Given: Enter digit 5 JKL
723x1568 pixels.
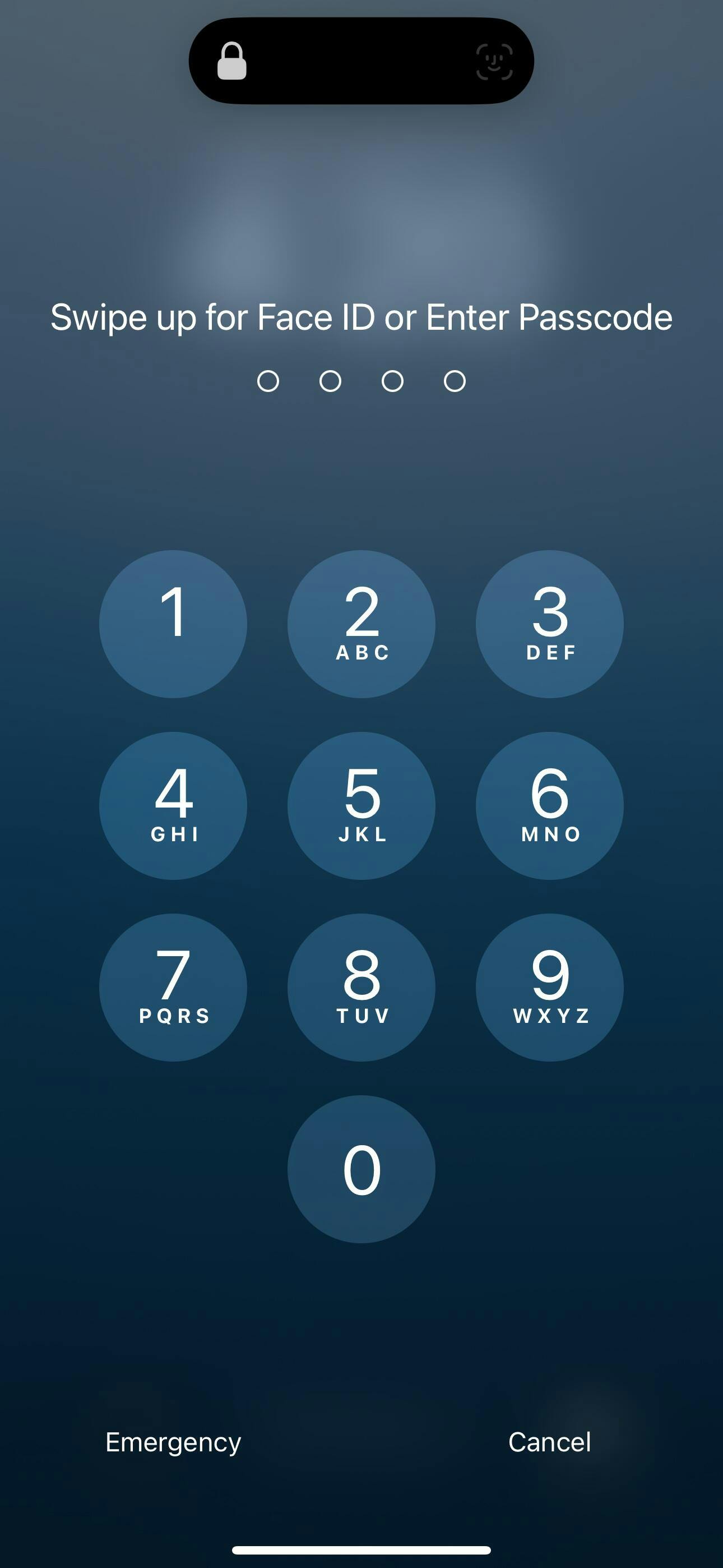Looking at the screenshot, I should coord(361,805).
